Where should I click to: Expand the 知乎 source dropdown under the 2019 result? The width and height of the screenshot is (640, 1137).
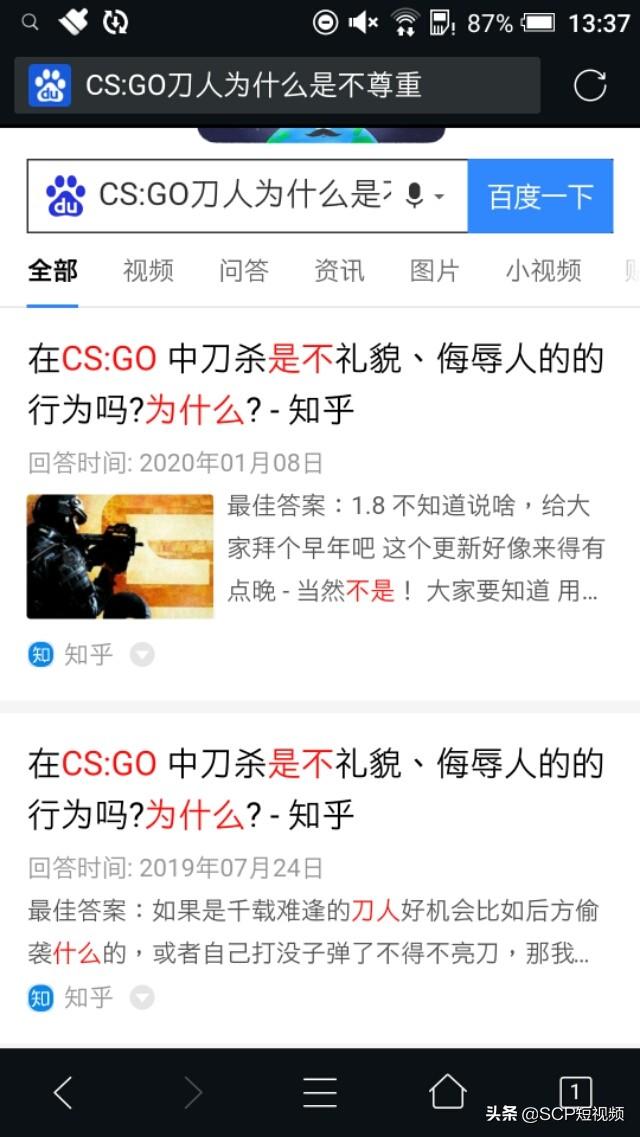[x=143, y=997]
